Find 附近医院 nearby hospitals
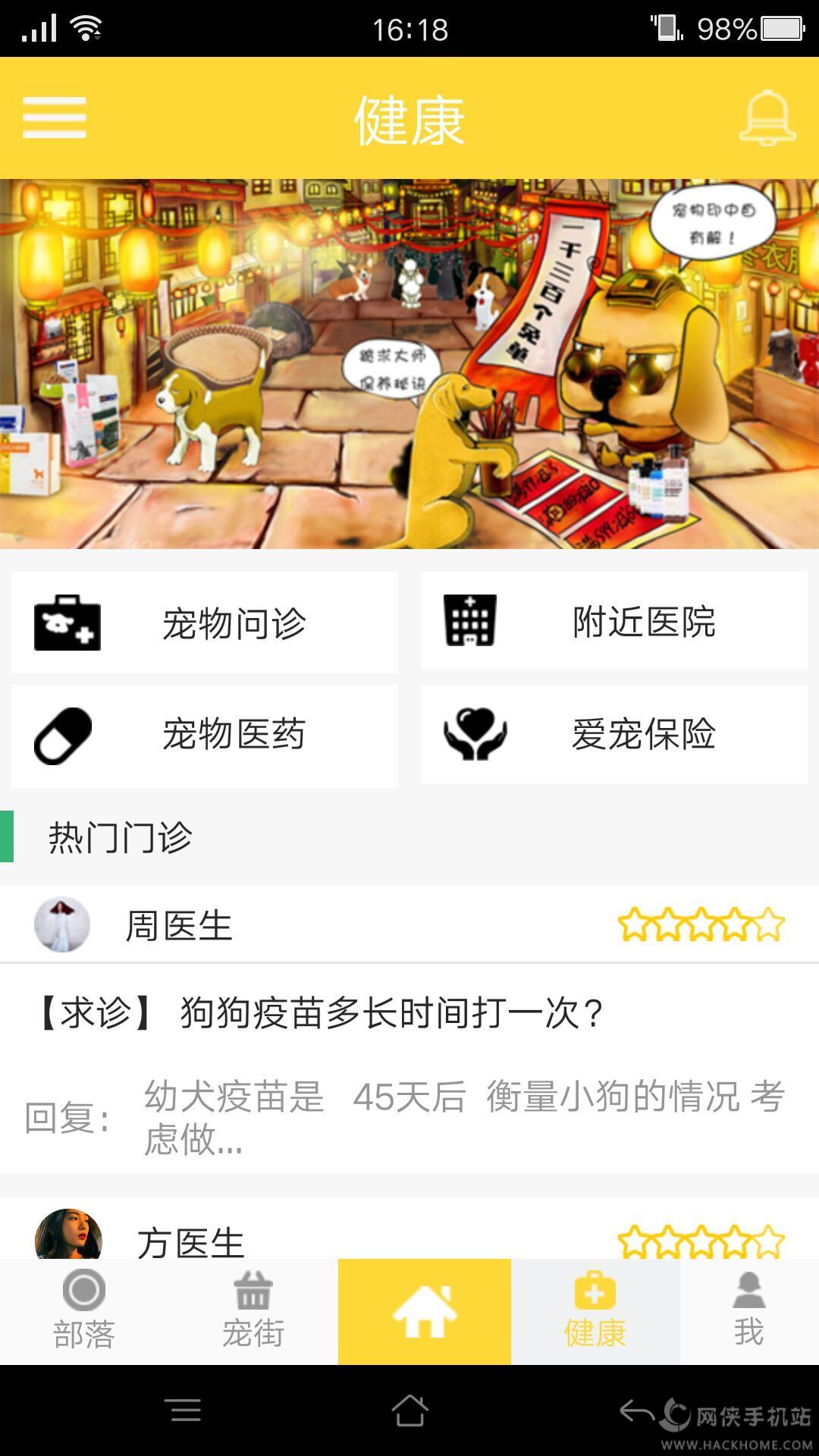Viewport: 819px width, 1456px height. [614, 621]
